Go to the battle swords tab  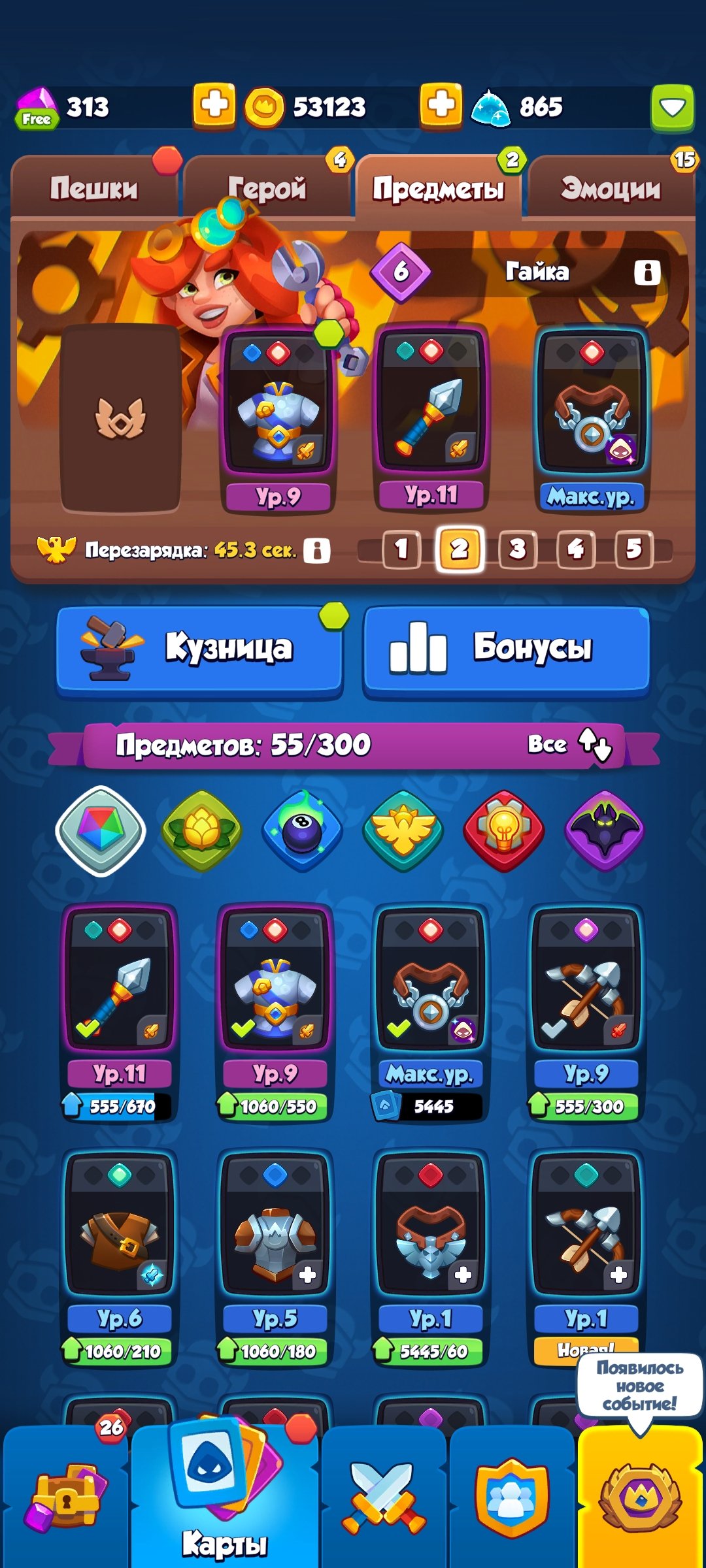point(384,1497)
